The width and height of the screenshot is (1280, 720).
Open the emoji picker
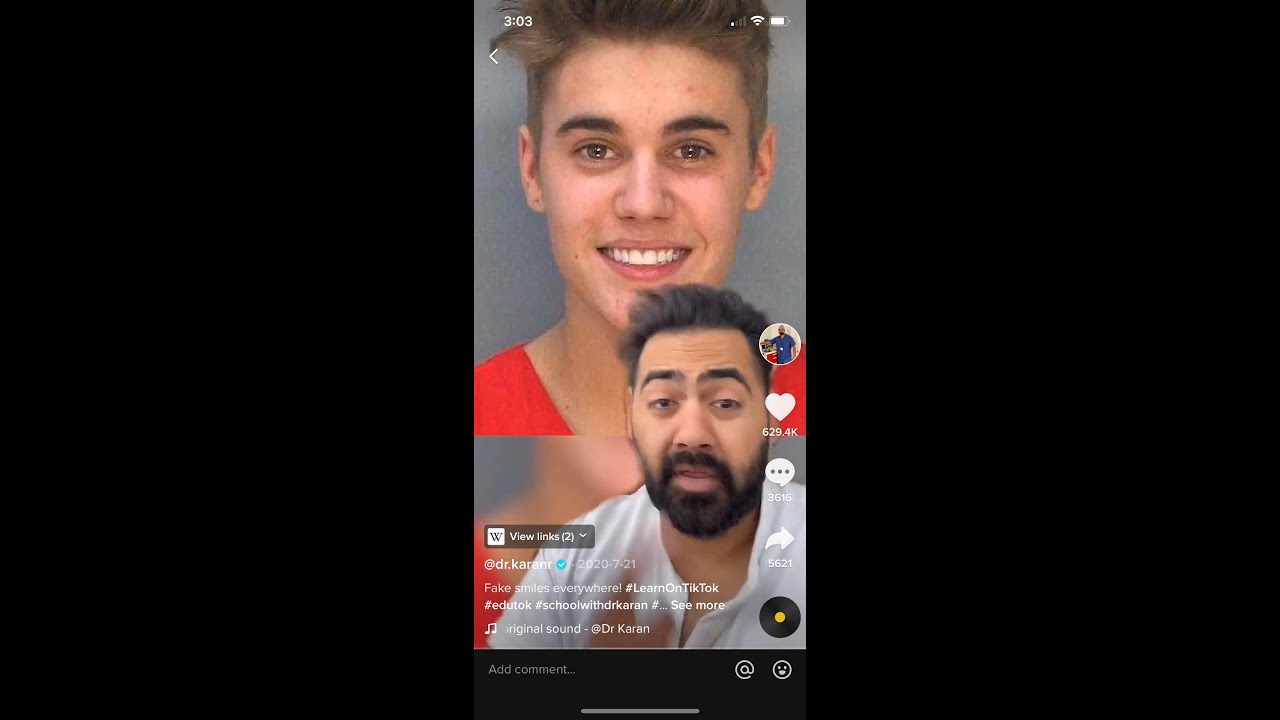782,670
